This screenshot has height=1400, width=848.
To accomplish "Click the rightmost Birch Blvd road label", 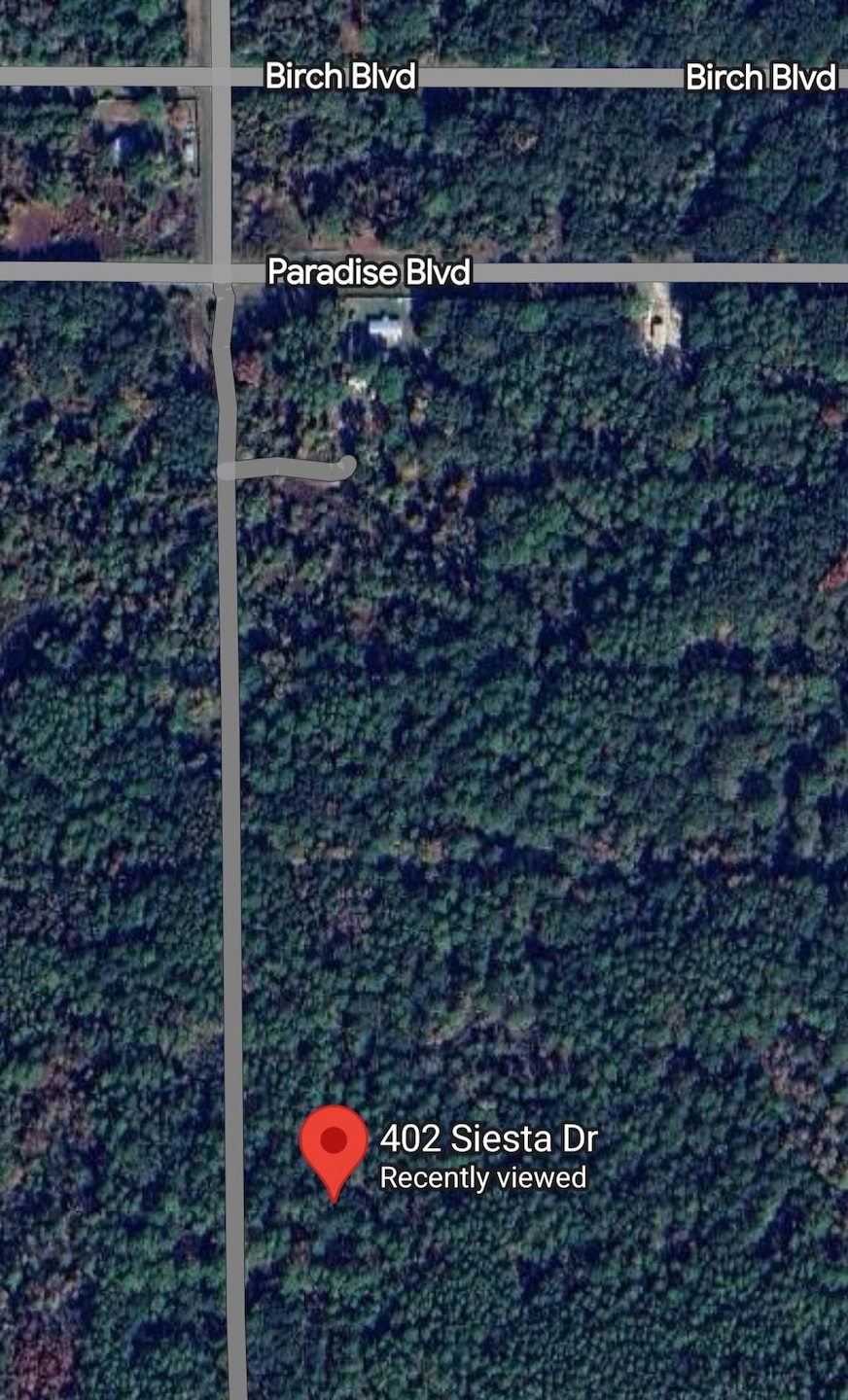I will pos(760,79).
